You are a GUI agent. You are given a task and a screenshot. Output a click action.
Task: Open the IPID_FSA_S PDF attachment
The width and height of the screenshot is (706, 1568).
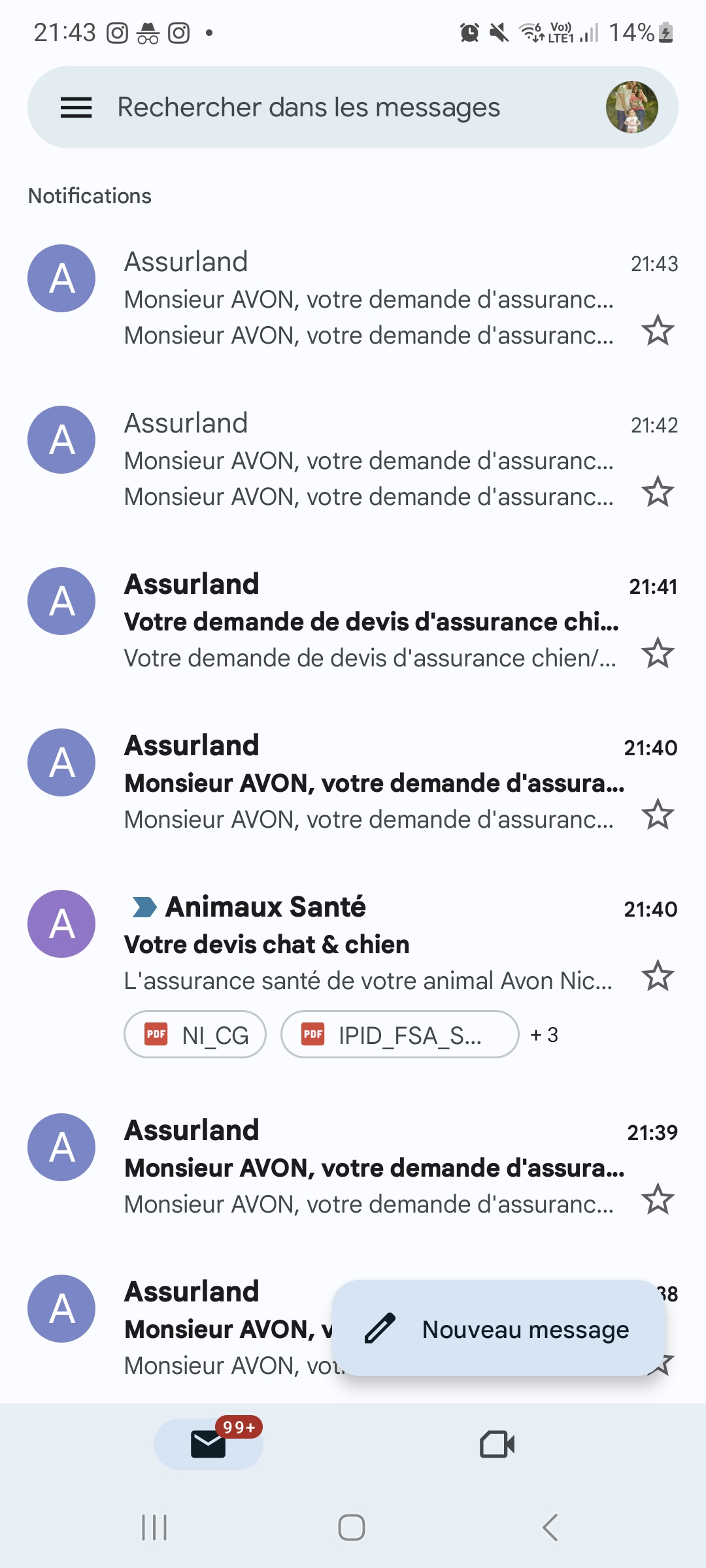tap(399, 1035)
